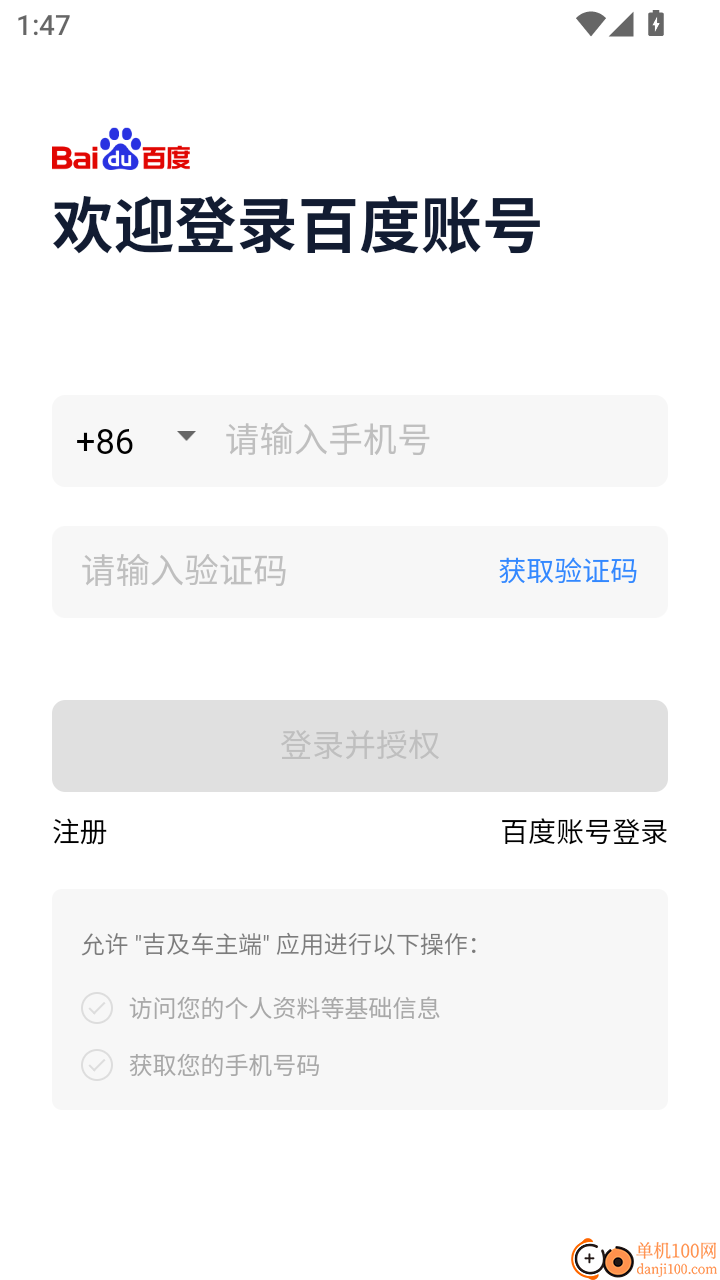
Task: Toggle the profile information permission checkmark
Action: (97, 1008)
